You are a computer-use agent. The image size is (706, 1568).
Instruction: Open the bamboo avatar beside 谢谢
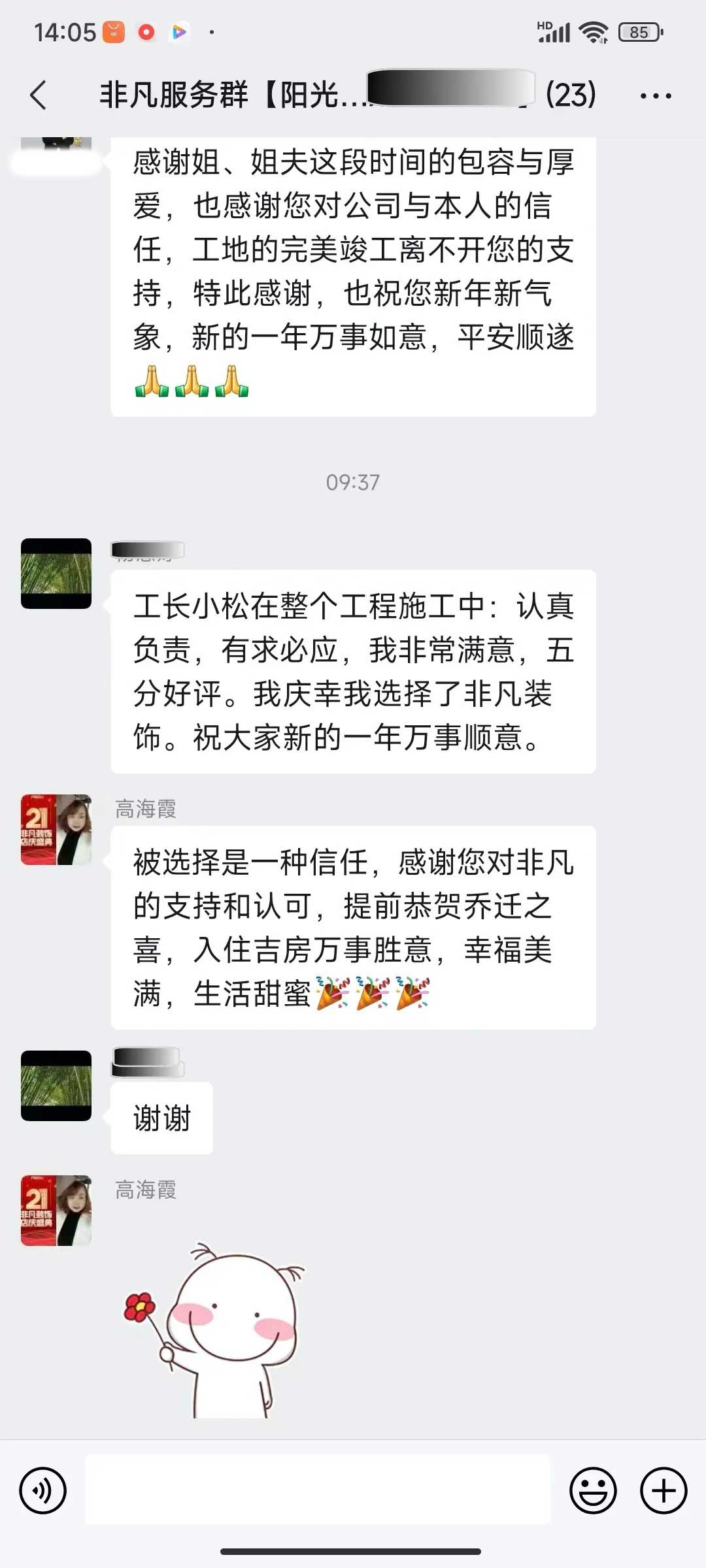point(56,1085)
